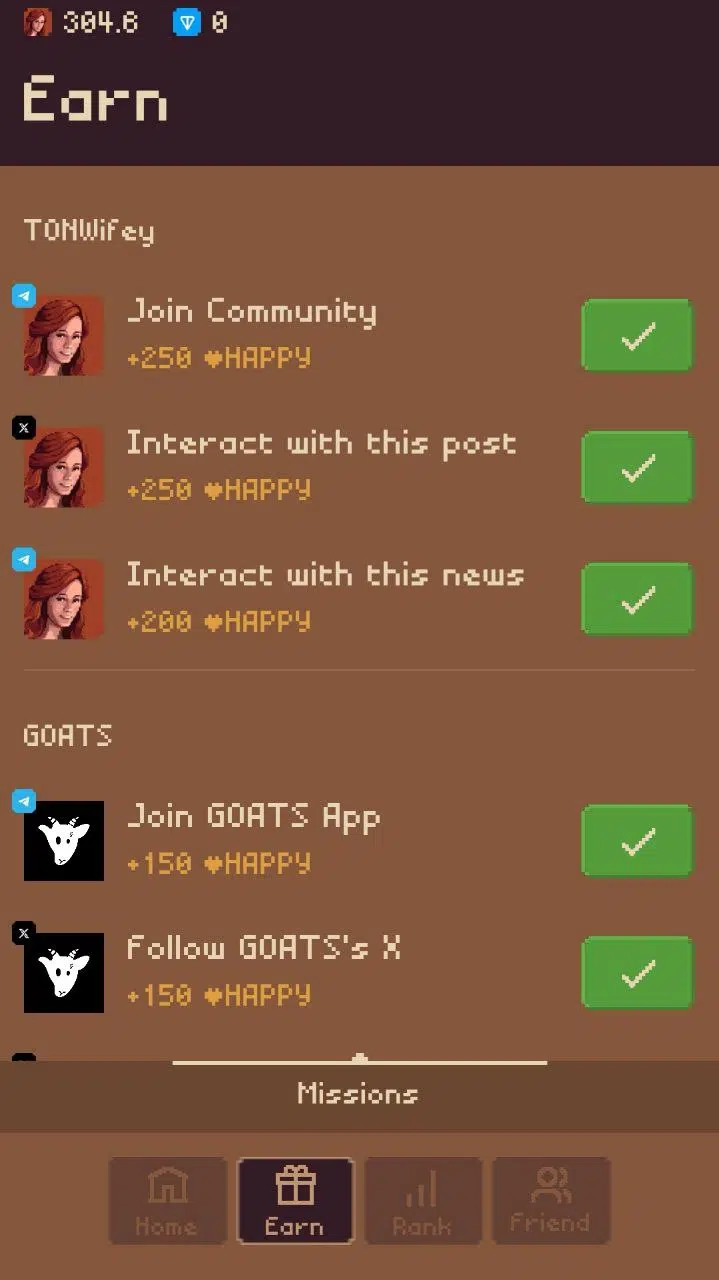Tap the check button for Interact with this post

(637, 467)
